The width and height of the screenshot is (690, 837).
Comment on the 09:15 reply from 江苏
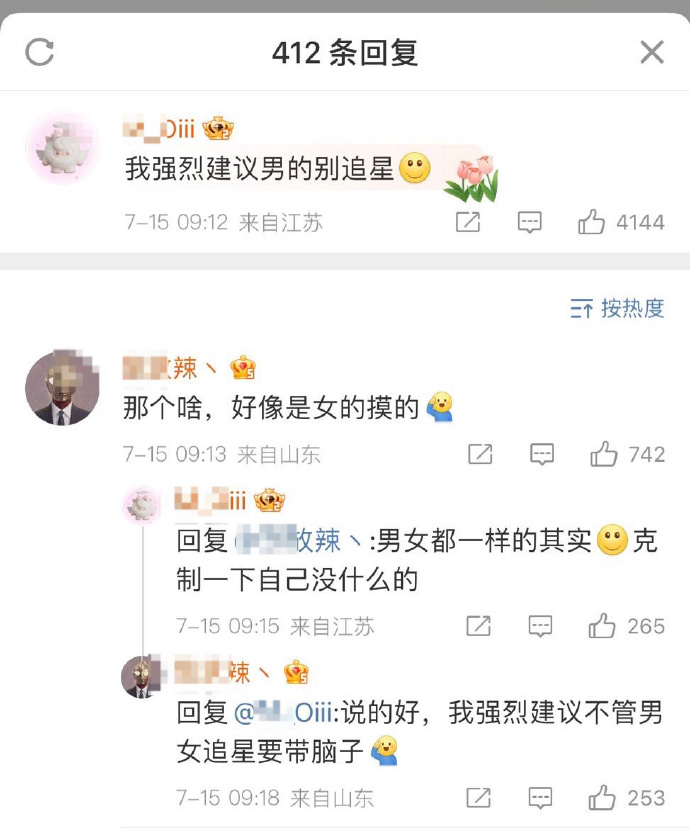540,627
